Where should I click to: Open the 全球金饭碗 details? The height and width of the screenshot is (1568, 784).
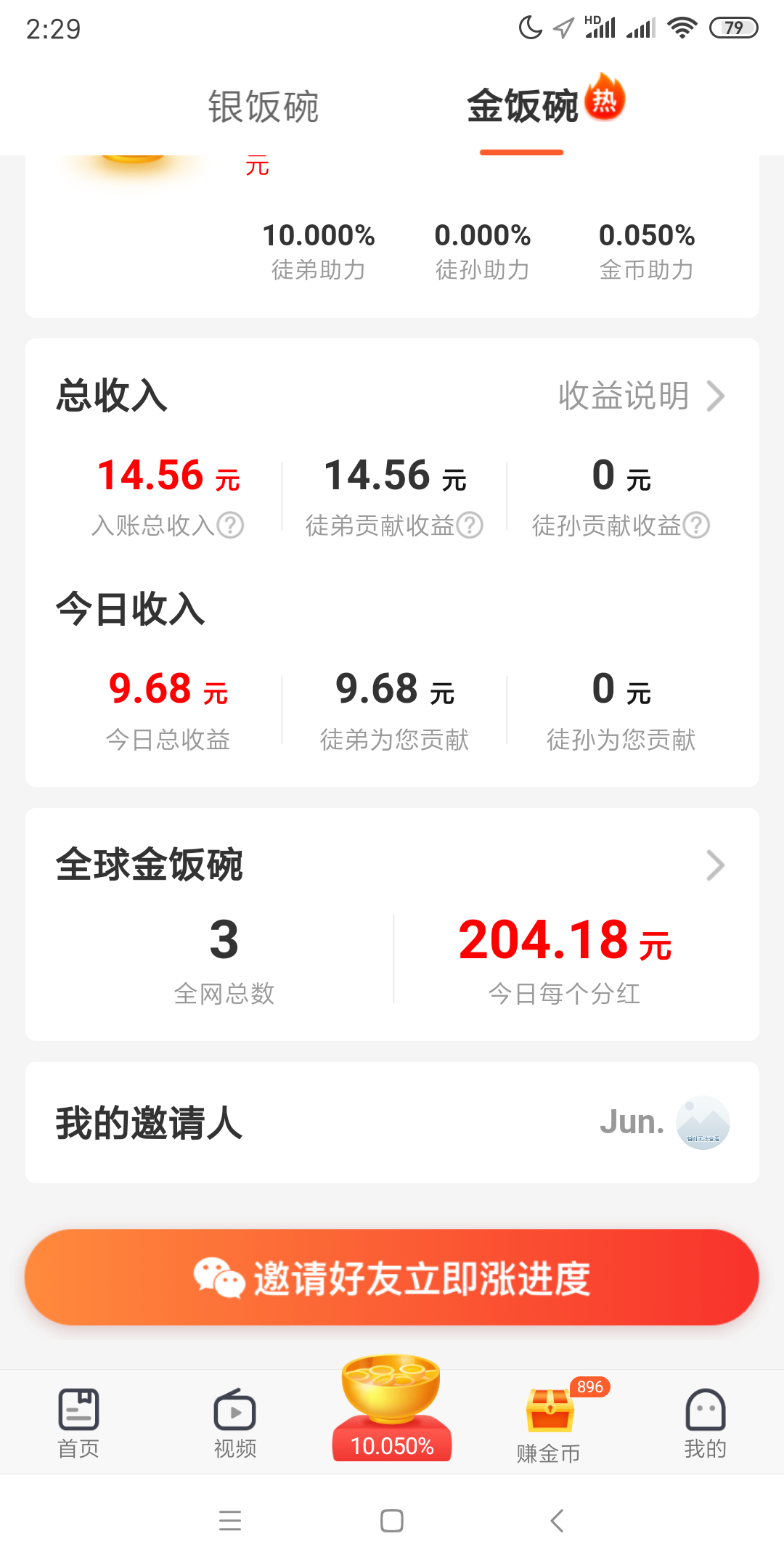(x=715, y=865)
